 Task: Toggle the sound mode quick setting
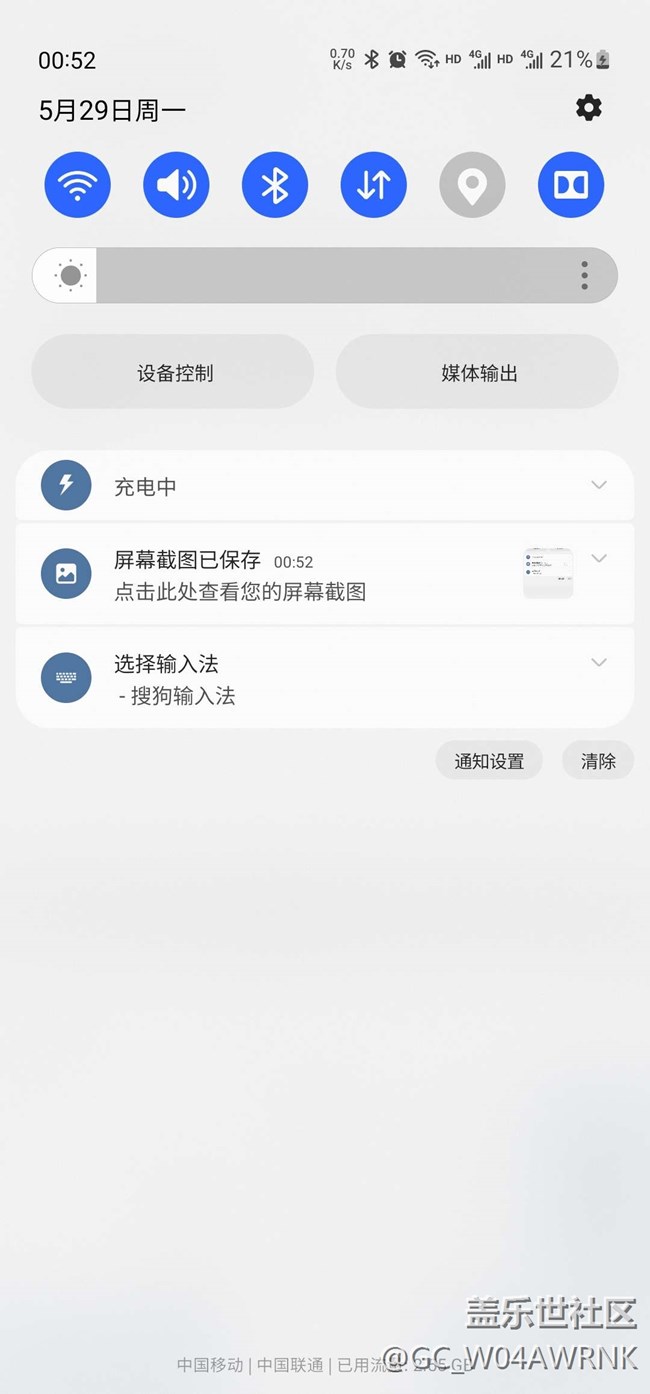(176, 185)
